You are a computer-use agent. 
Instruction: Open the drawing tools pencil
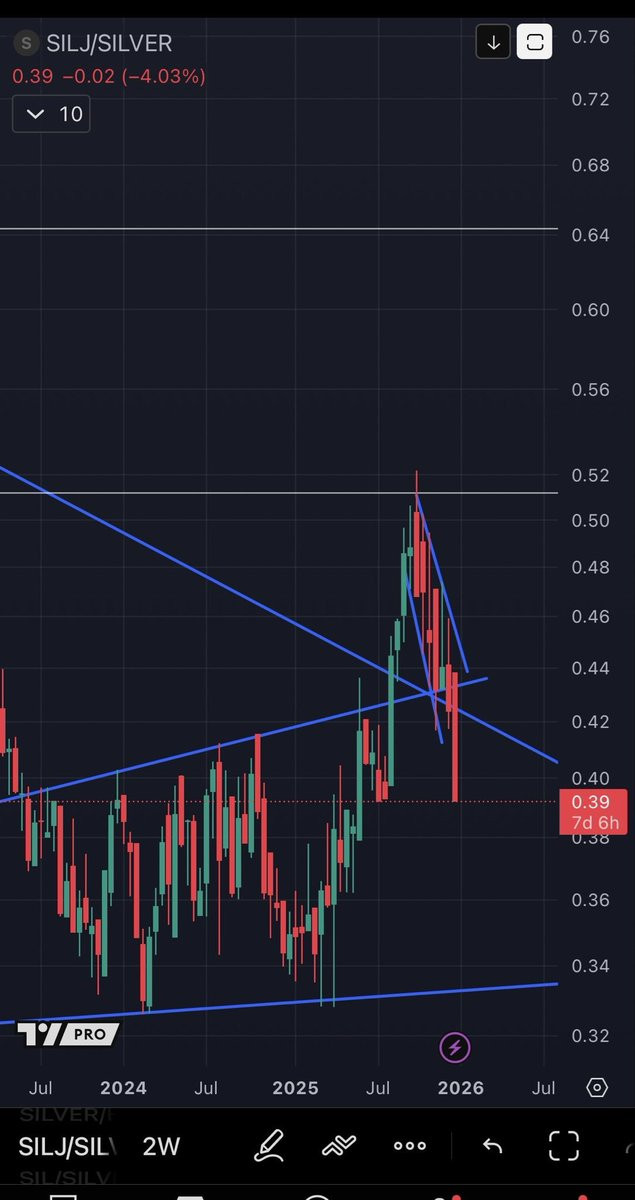coord(267,1145)
